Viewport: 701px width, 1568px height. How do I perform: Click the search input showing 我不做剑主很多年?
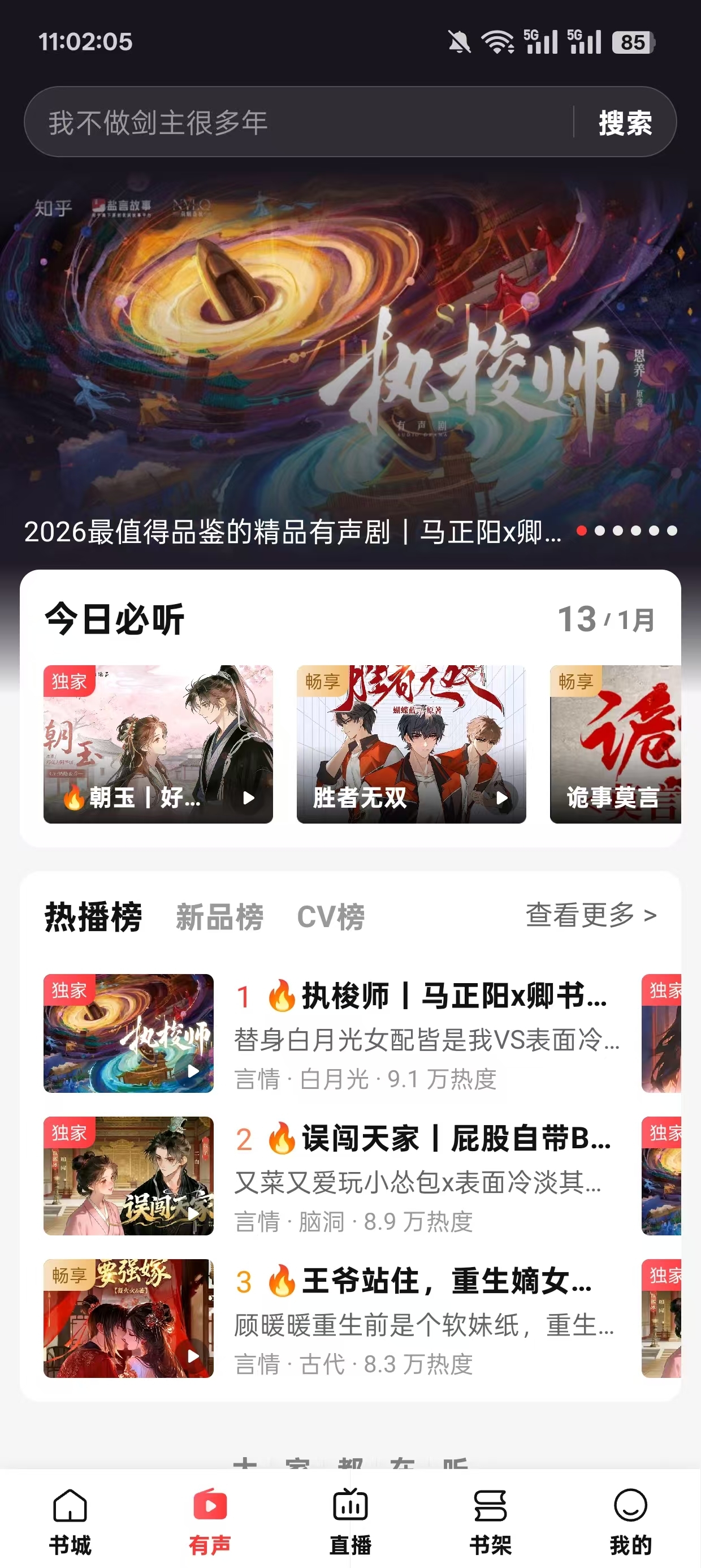click(244, 122)
